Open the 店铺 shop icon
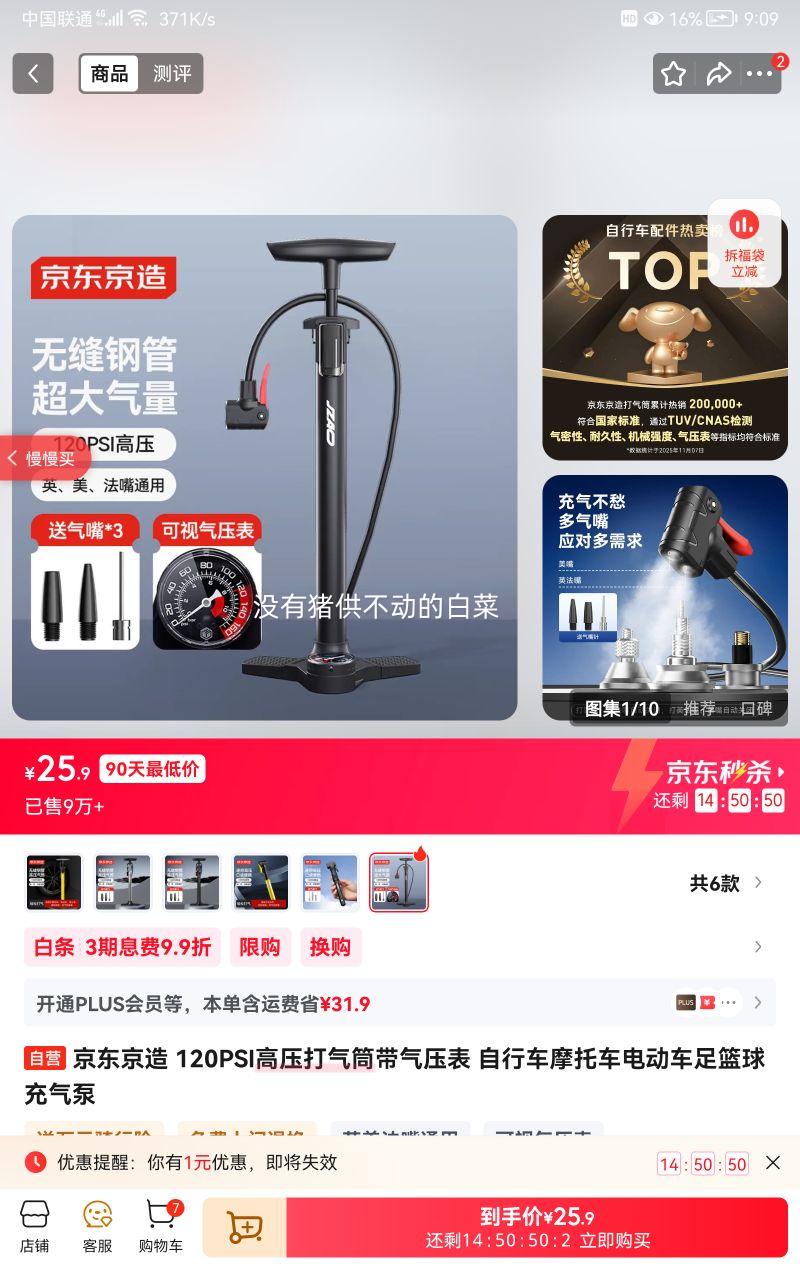 tap(35, 1225)
